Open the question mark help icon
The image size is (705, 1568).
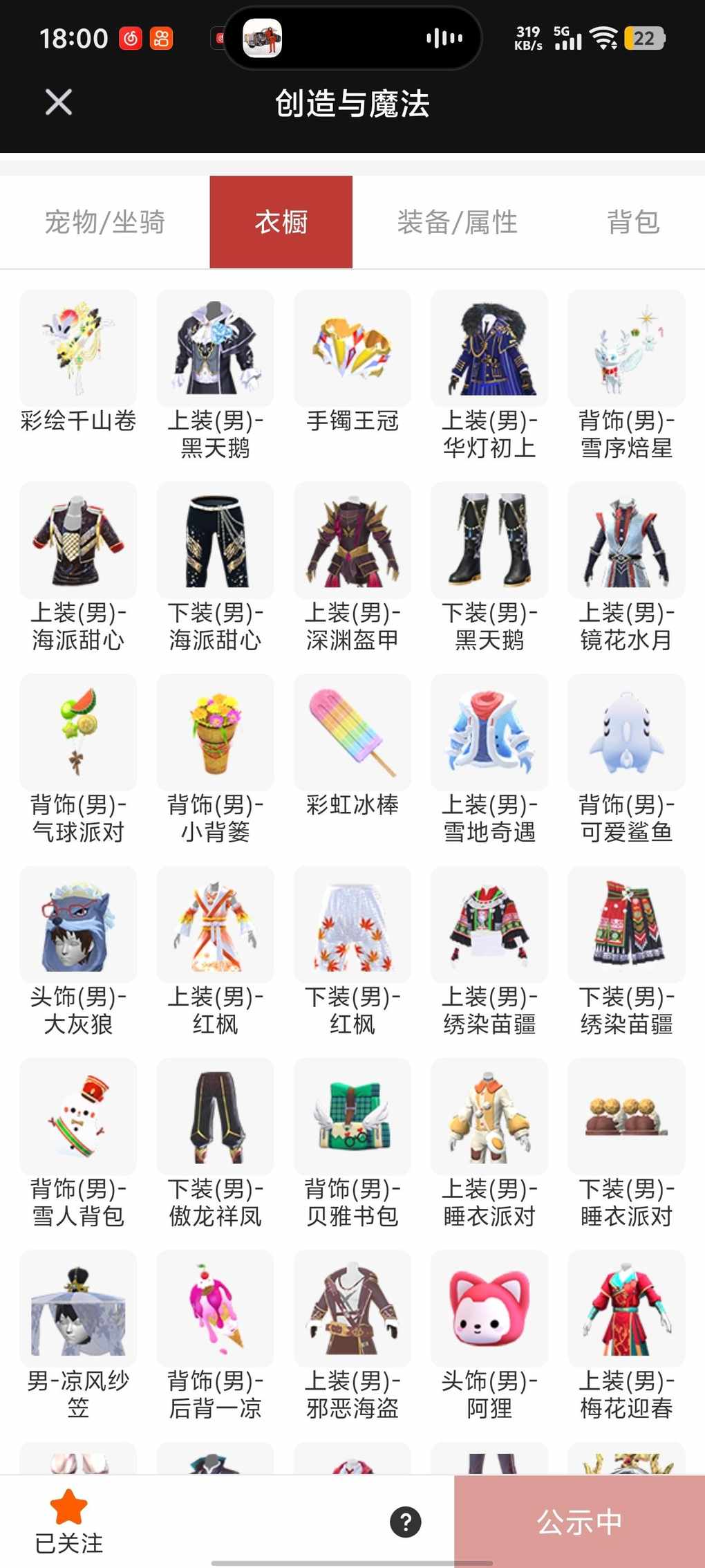(406, 1522)
